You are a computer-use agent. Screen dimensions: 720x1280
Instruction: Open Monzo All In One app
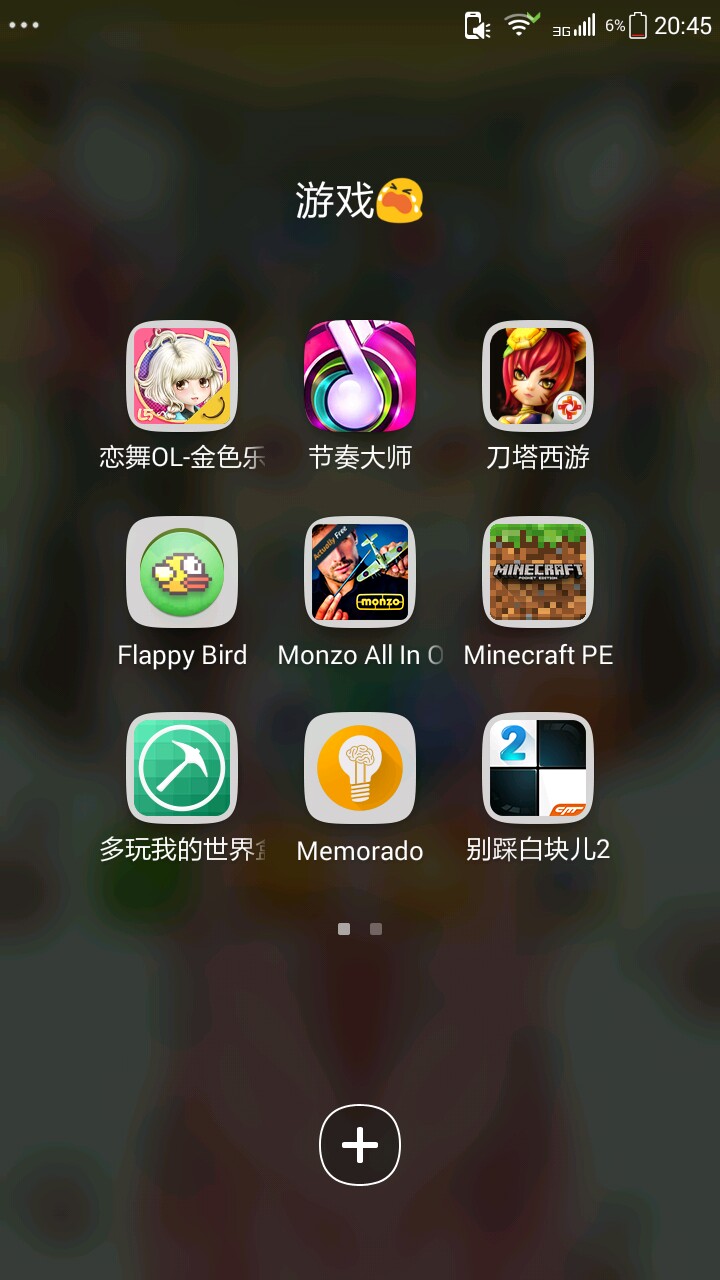point(360,573)
